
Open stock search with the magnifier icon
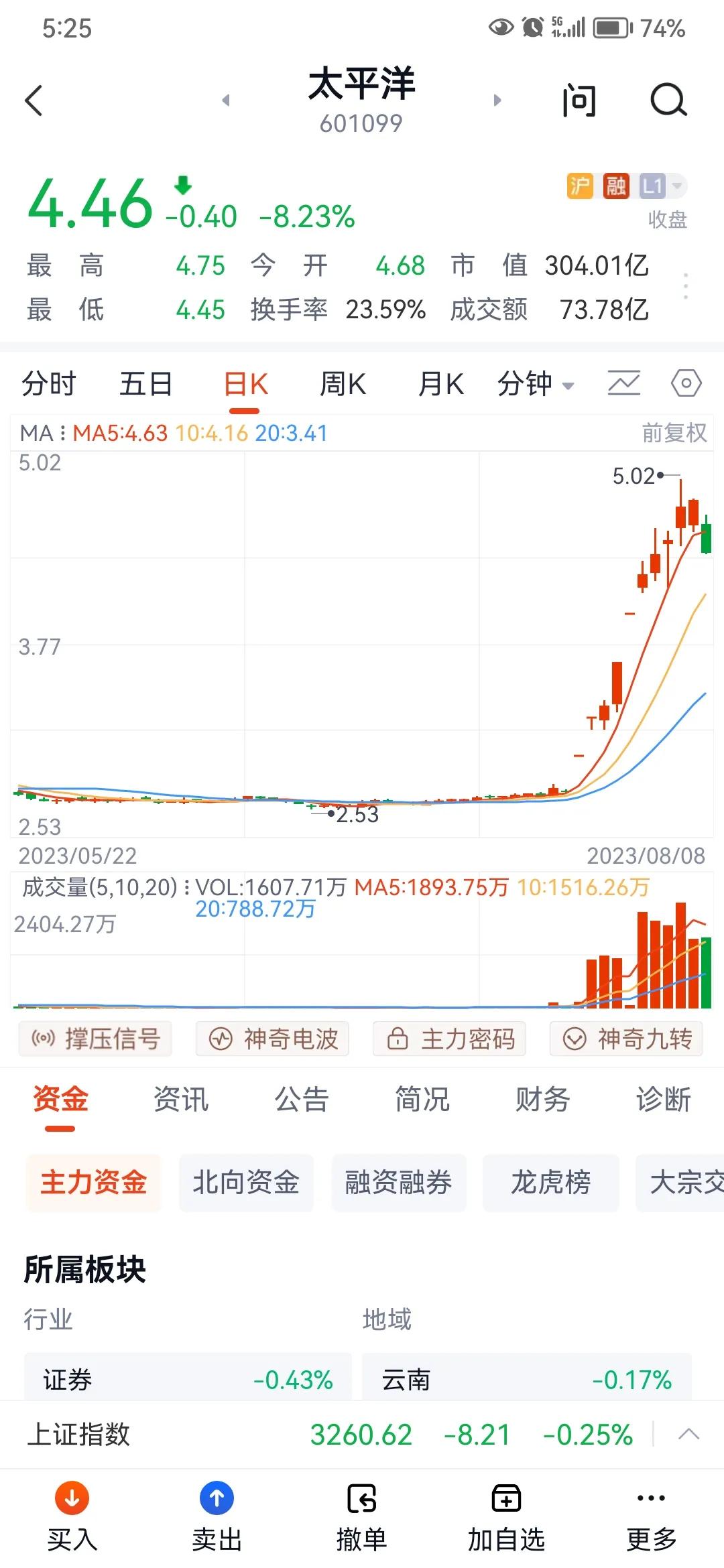tap(668, 100)
